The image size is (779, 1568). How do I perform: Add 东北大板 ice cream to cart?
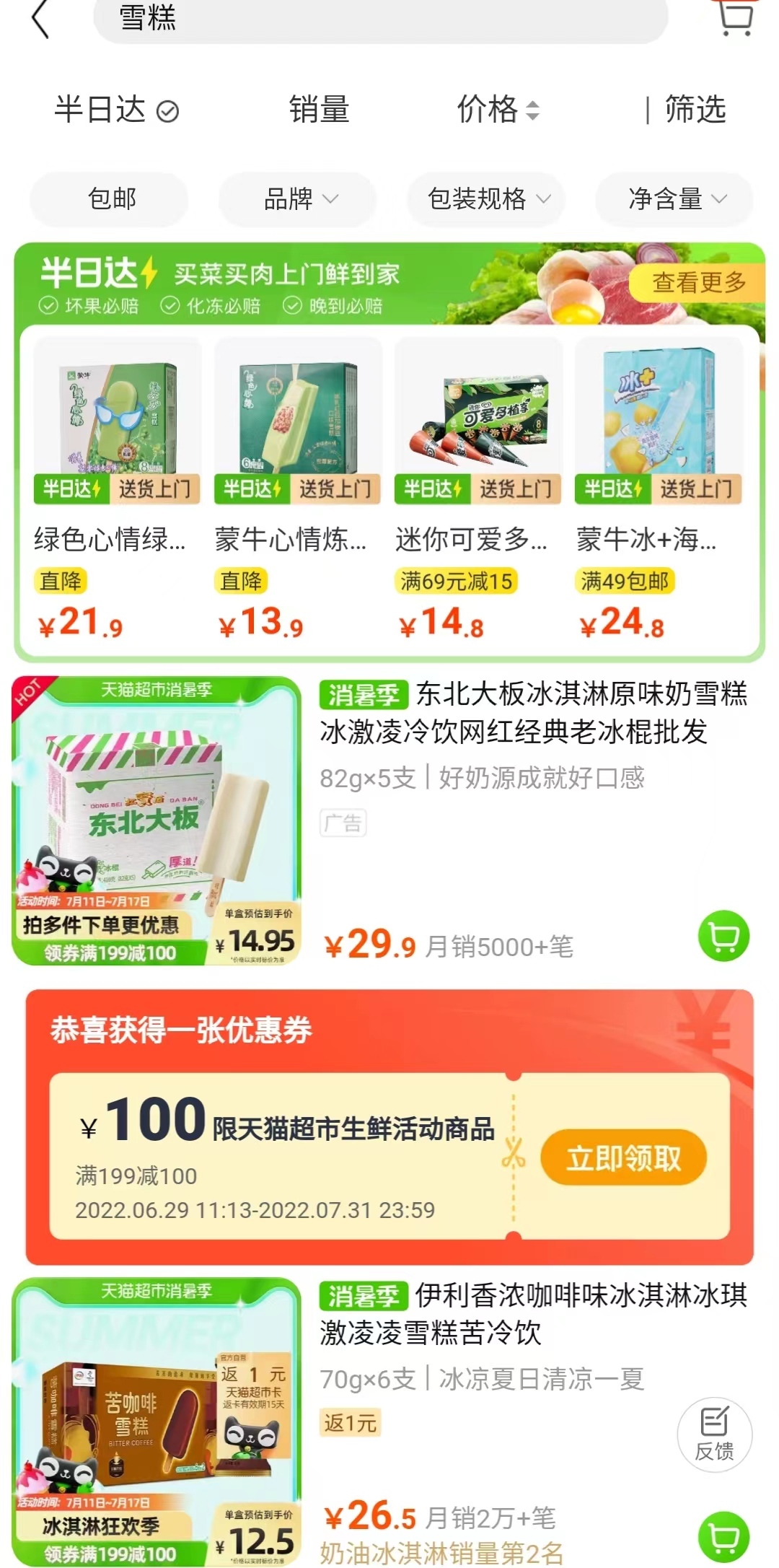723,937
